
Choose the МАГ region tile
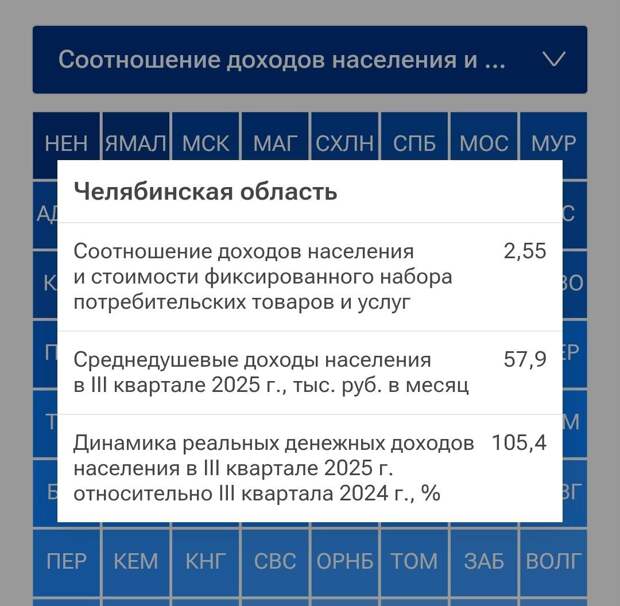(x=275, y=142)
